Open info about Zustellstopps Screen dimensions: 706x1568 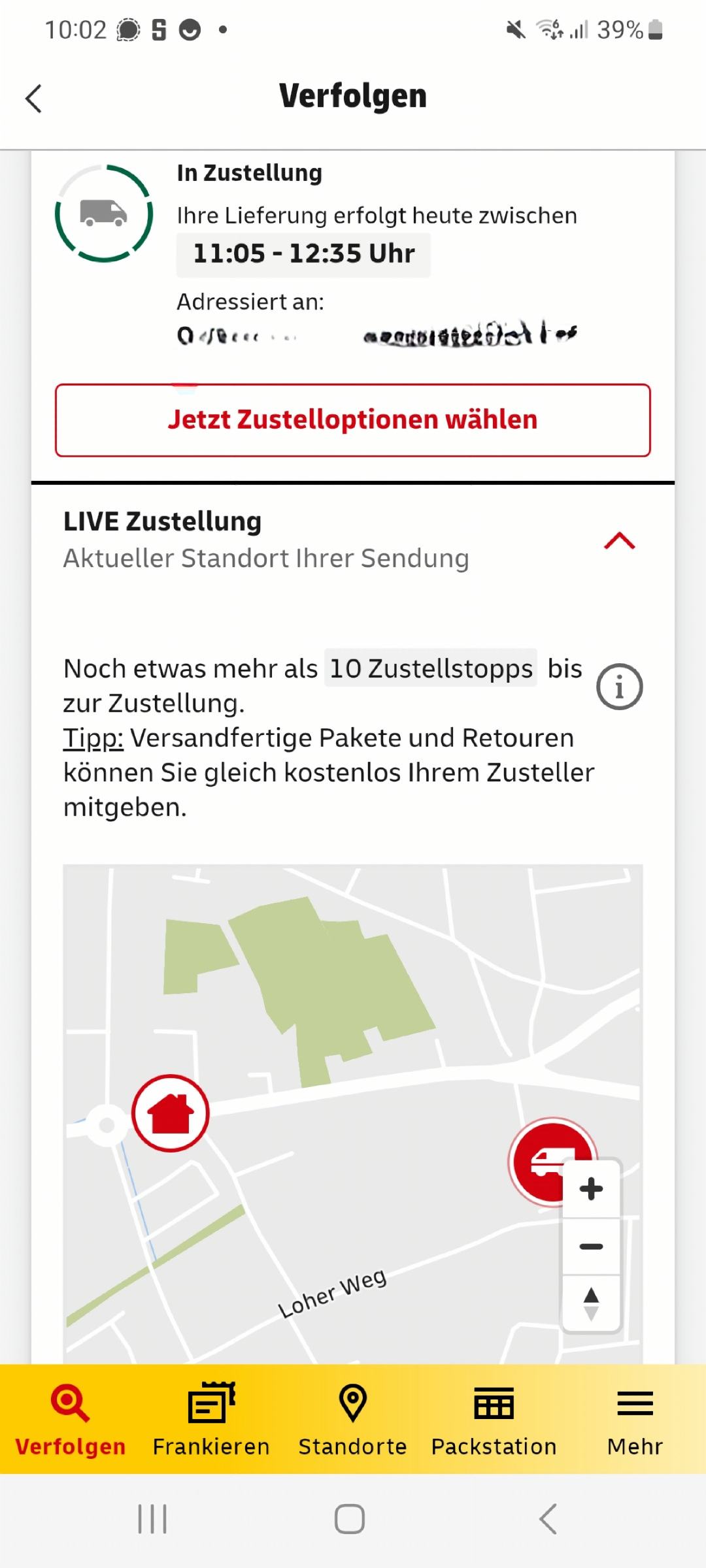point(619,687)
